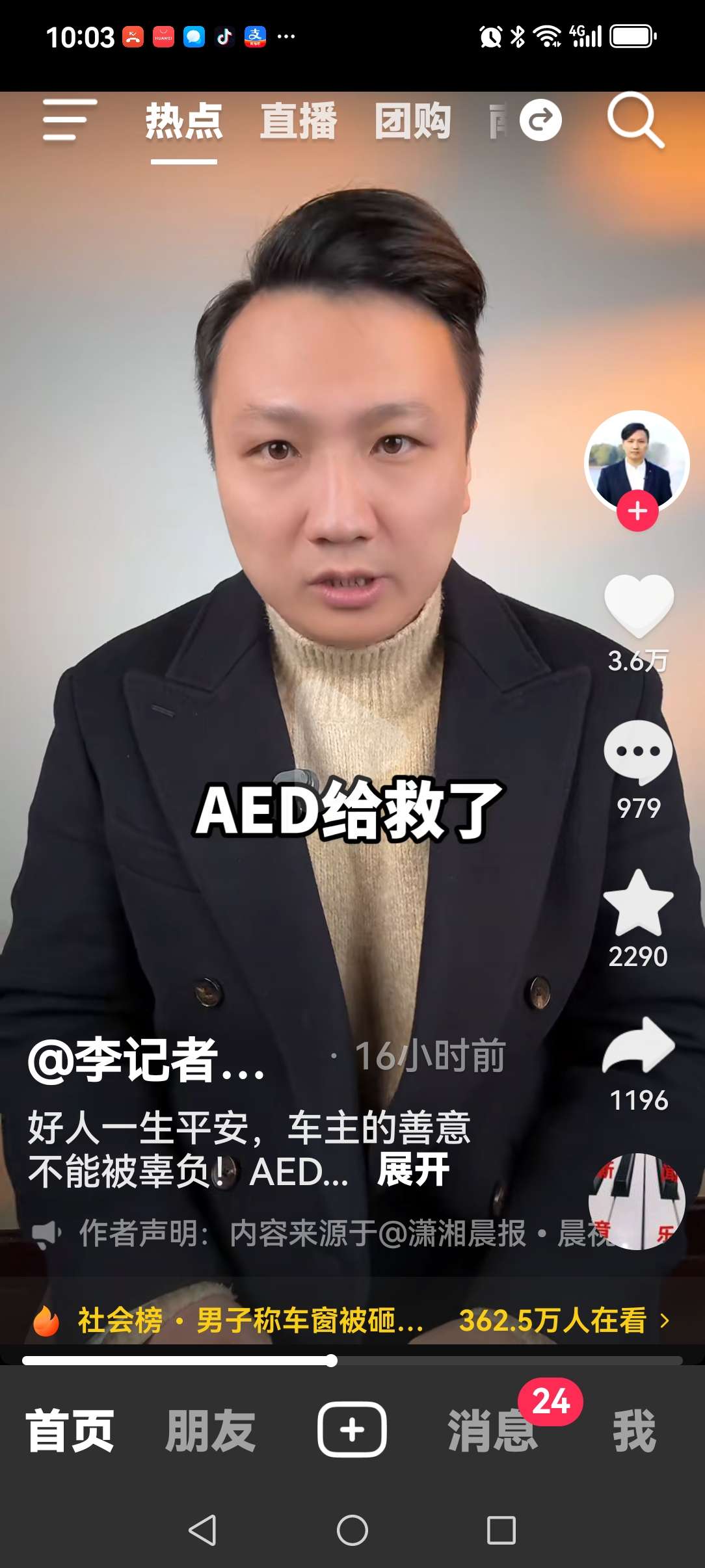Switch to the 团购 tab
This screenshot has width=705, height=1568.
click(412, 122)
